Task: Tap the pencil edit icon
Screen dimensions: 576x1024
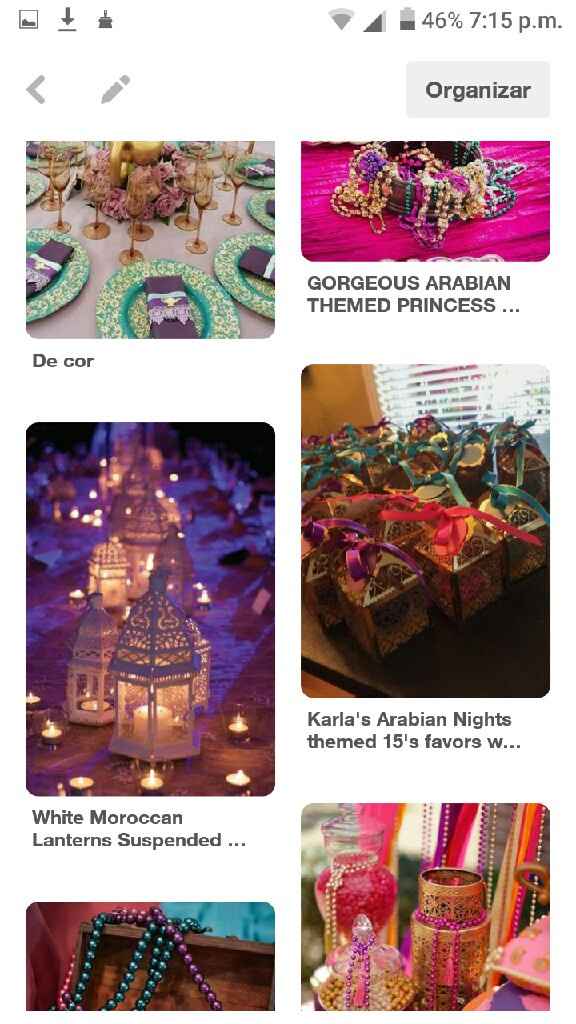Action: pyautogui.click(x=116, y=89)
